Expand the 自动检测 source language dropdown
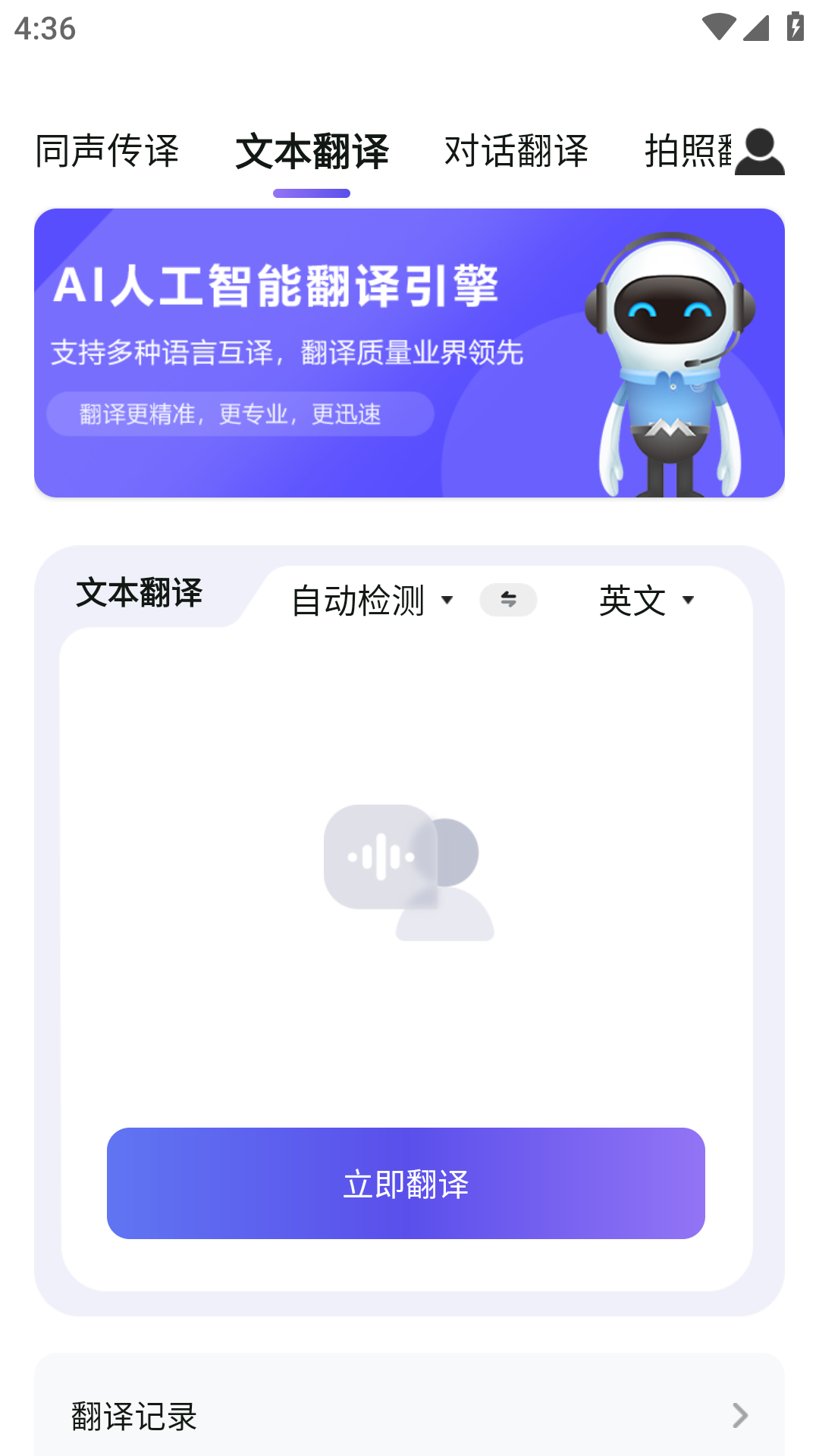The height and width of the screenshot is (1456, 819). pos(372,601)
